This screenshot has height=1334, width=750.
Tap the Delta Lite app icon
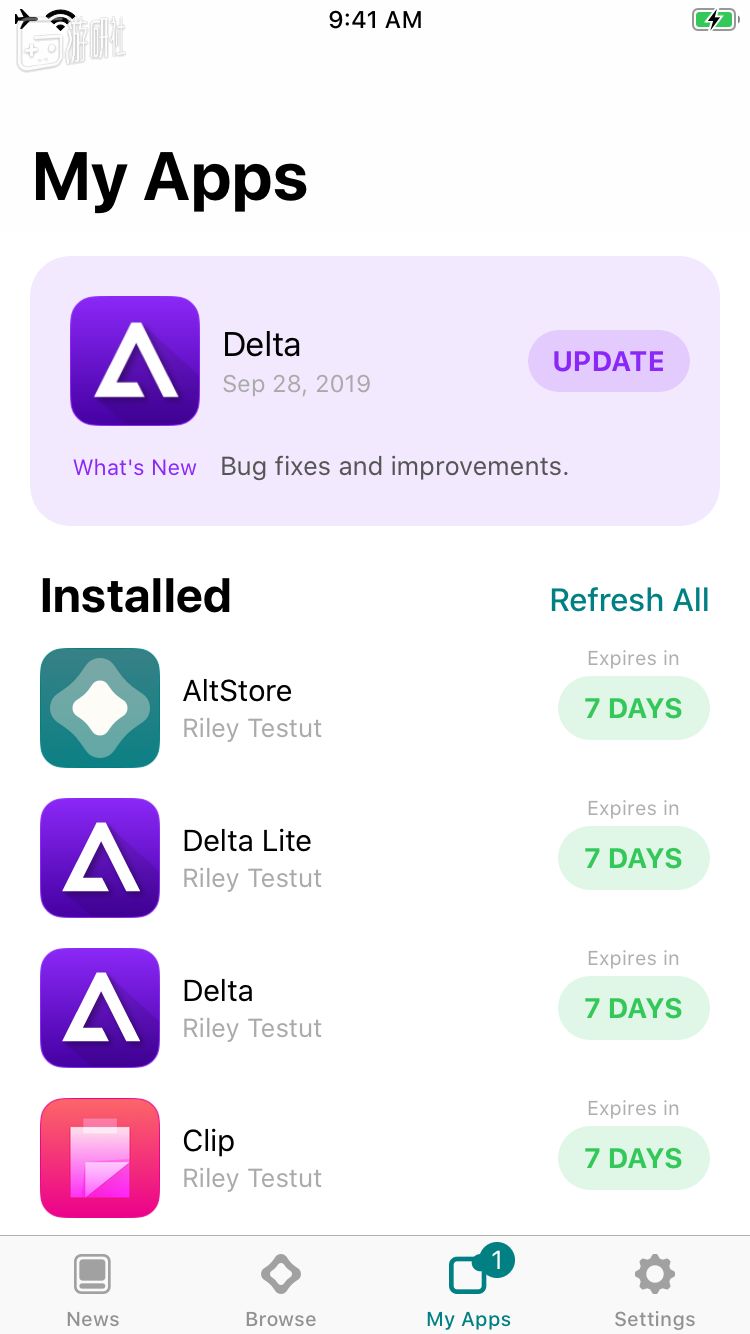(100, 858)
